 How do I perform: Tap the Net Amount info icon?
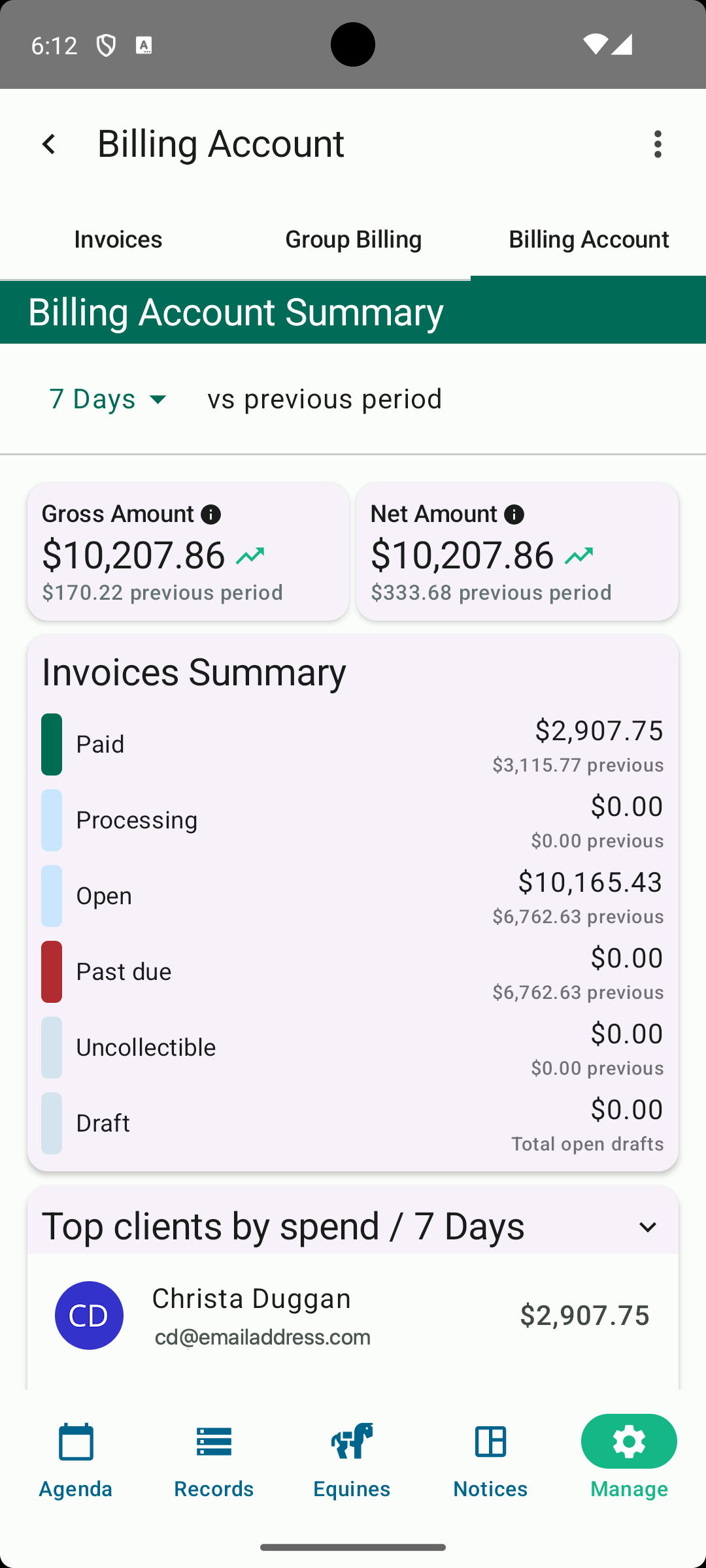click(x=513, y=514)
